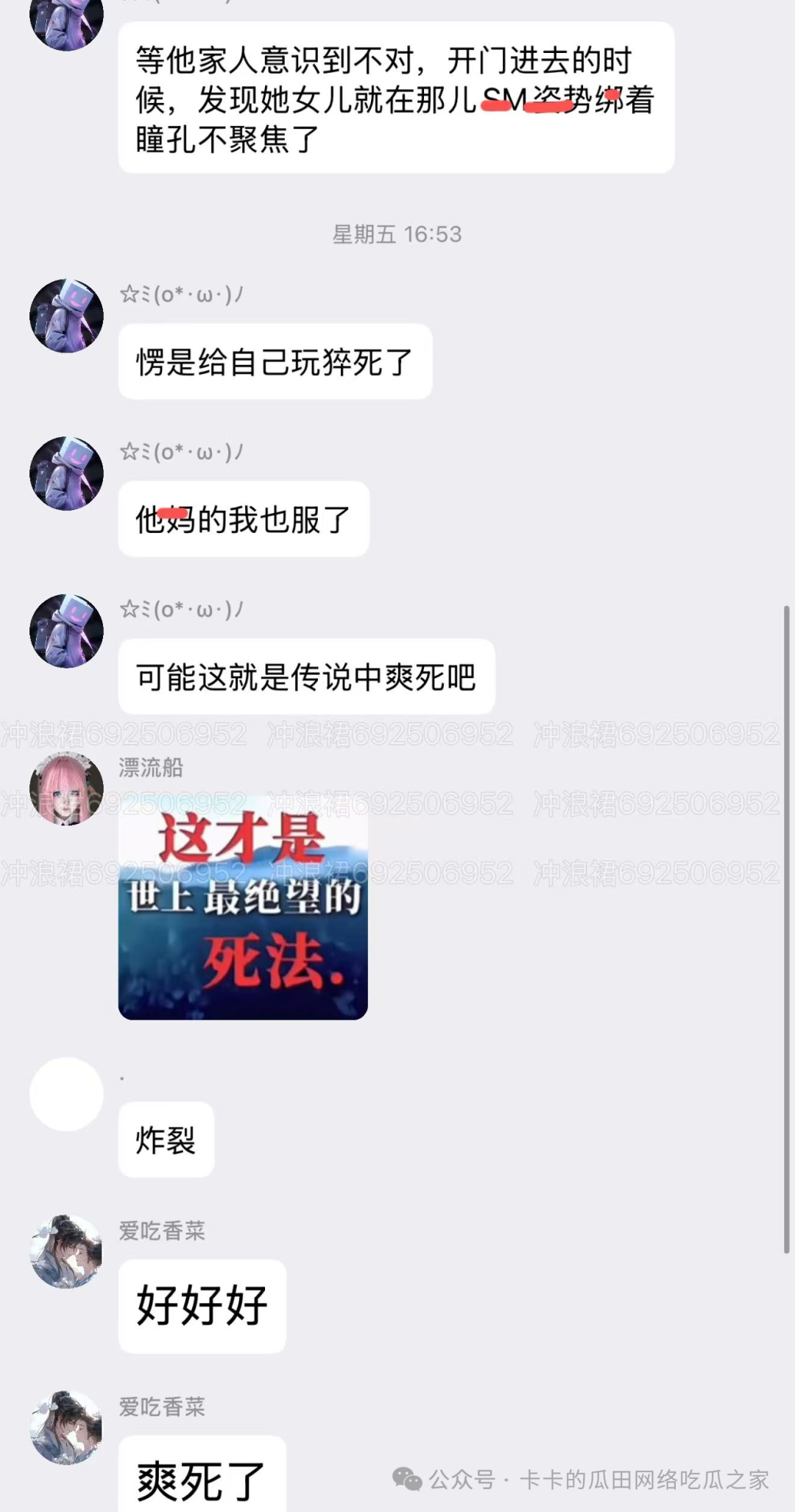The width and height of the screenshot is (795, 1512).
Task: Open the image sent by 漂流船
Action: coord(243,909)
